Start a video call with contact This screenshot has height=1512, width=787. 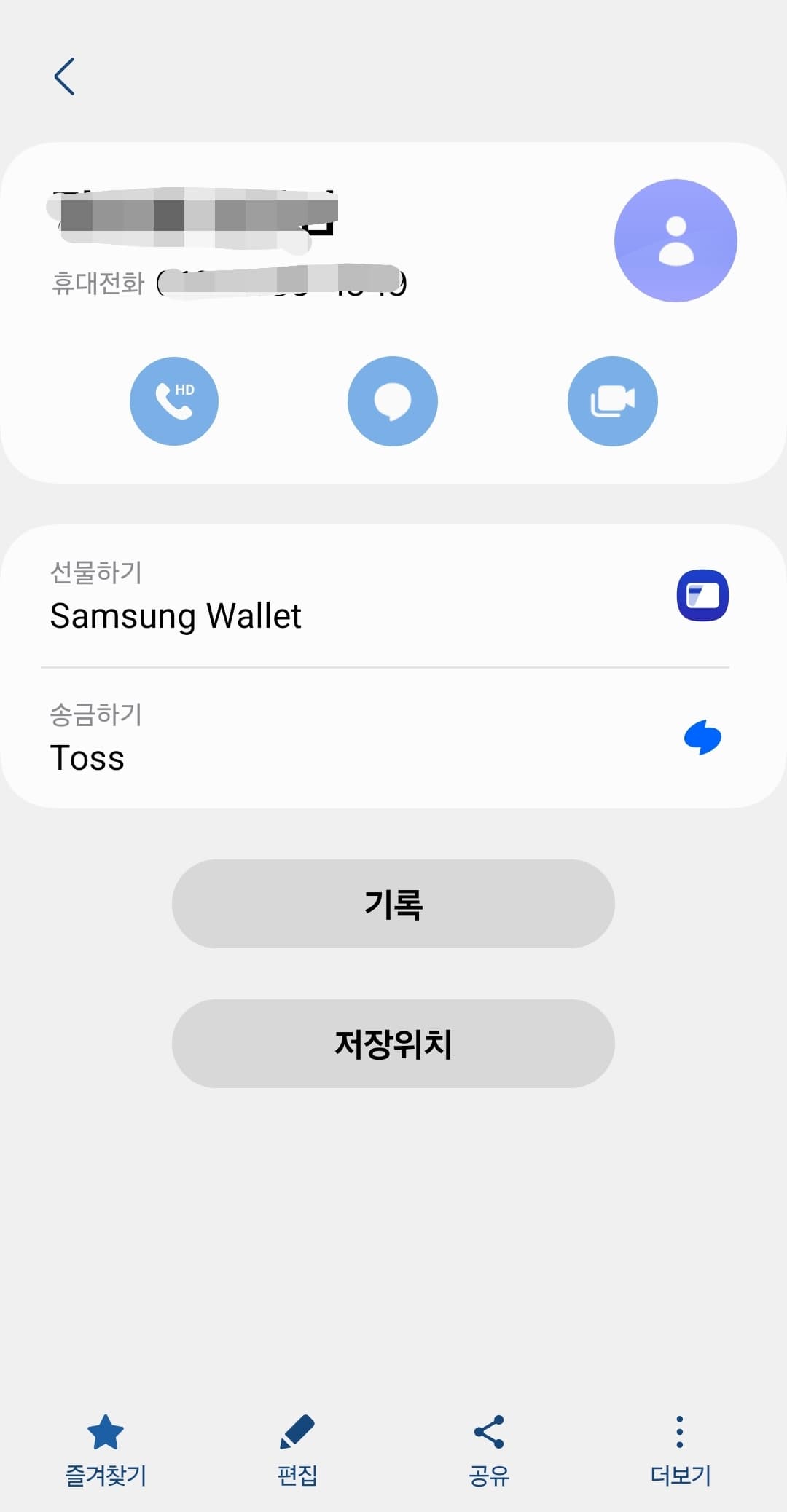tap(612, 401)
